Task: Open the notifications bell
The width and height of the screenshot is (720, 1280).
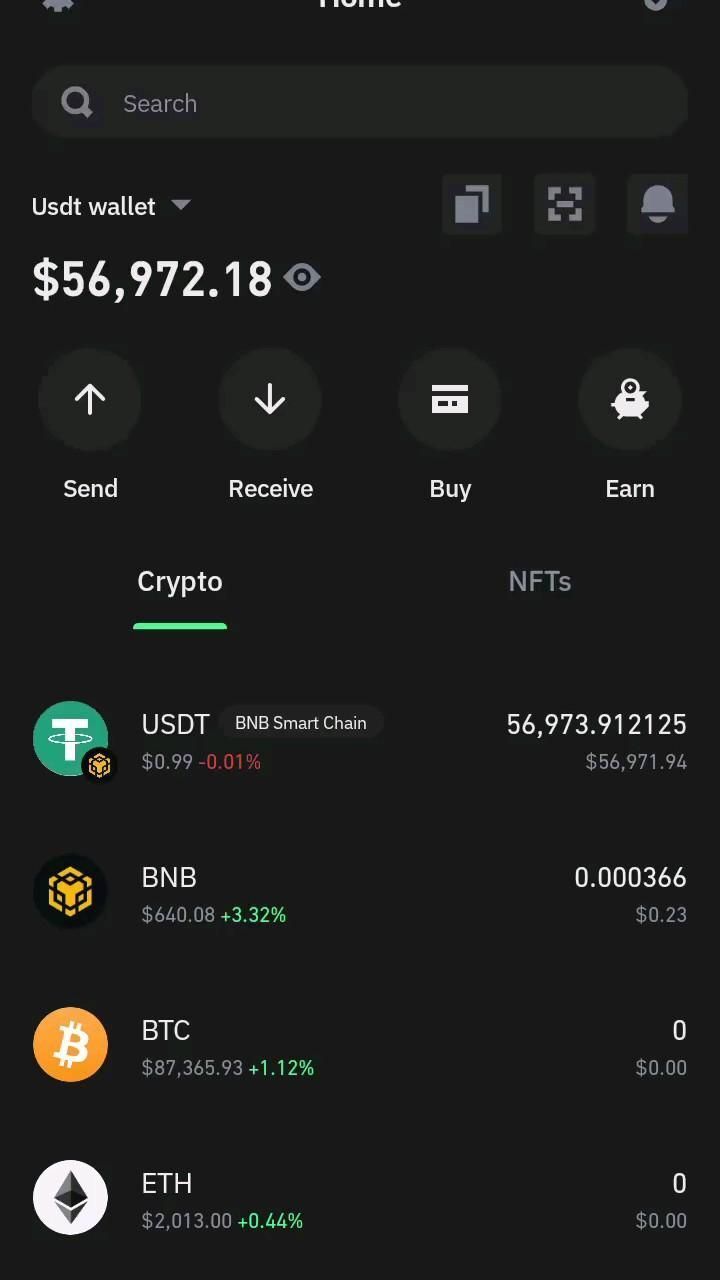Action: point(657,205)
